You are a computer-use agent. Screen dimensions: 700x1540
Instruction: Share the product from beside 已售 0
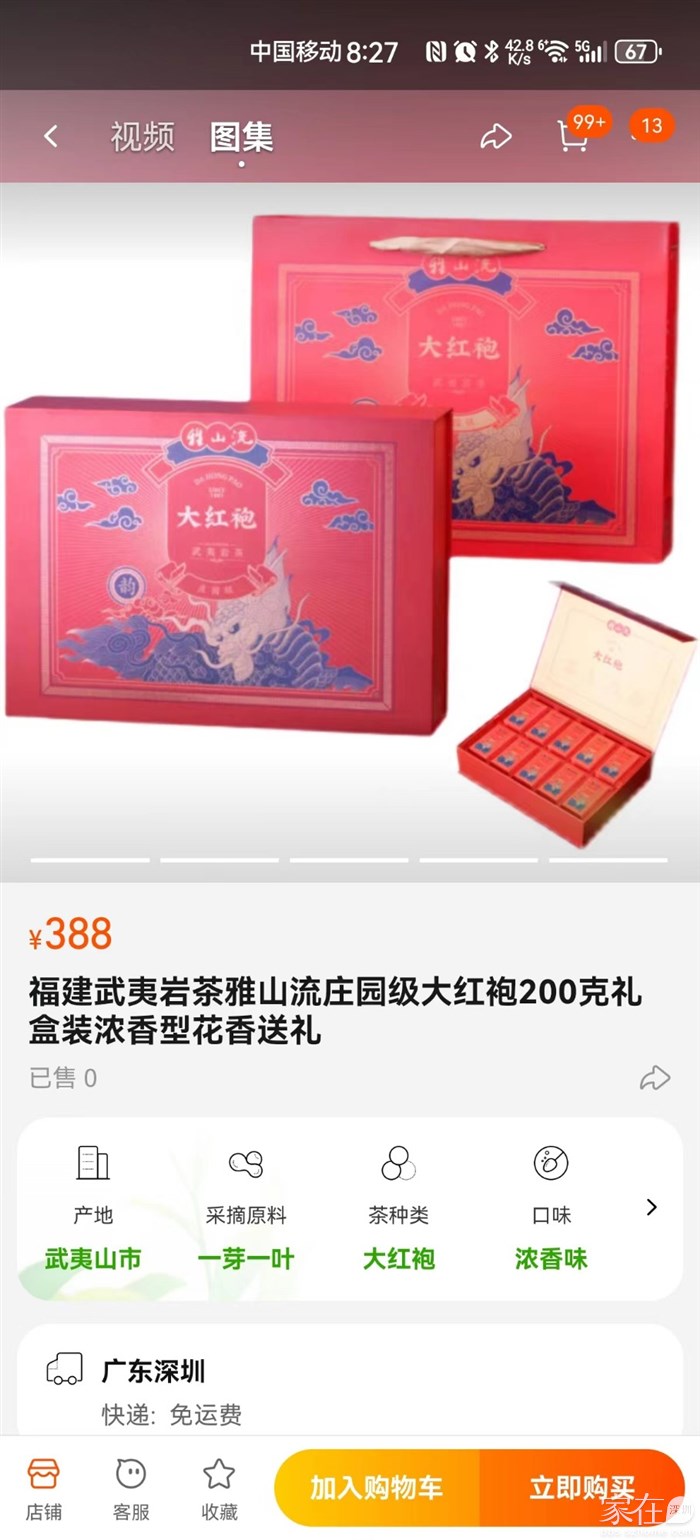(x=654, y=1077)
